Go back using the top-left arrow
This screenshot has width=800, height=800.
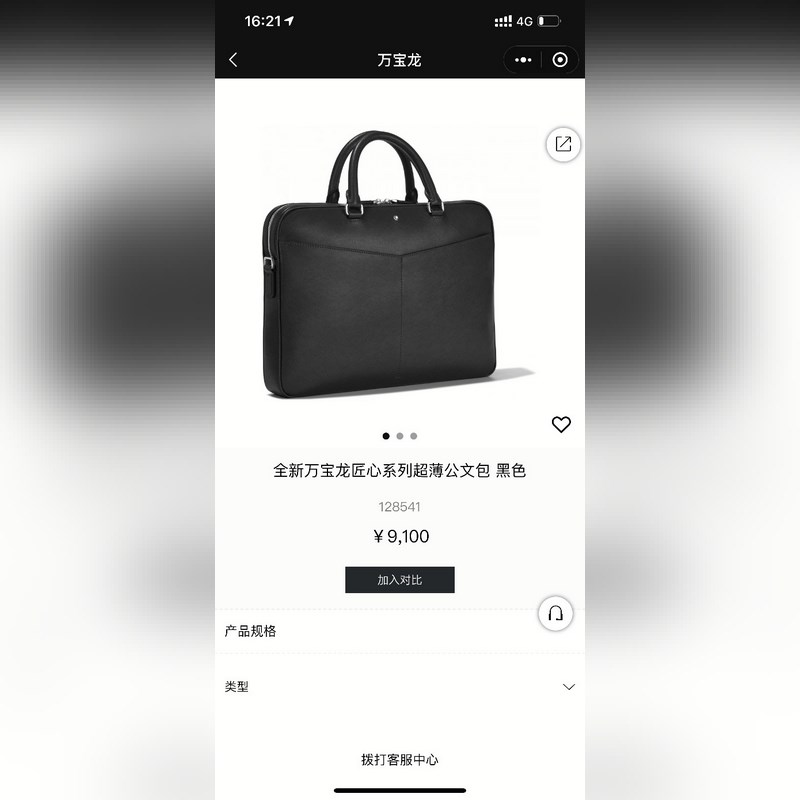[x=233, y=60]
